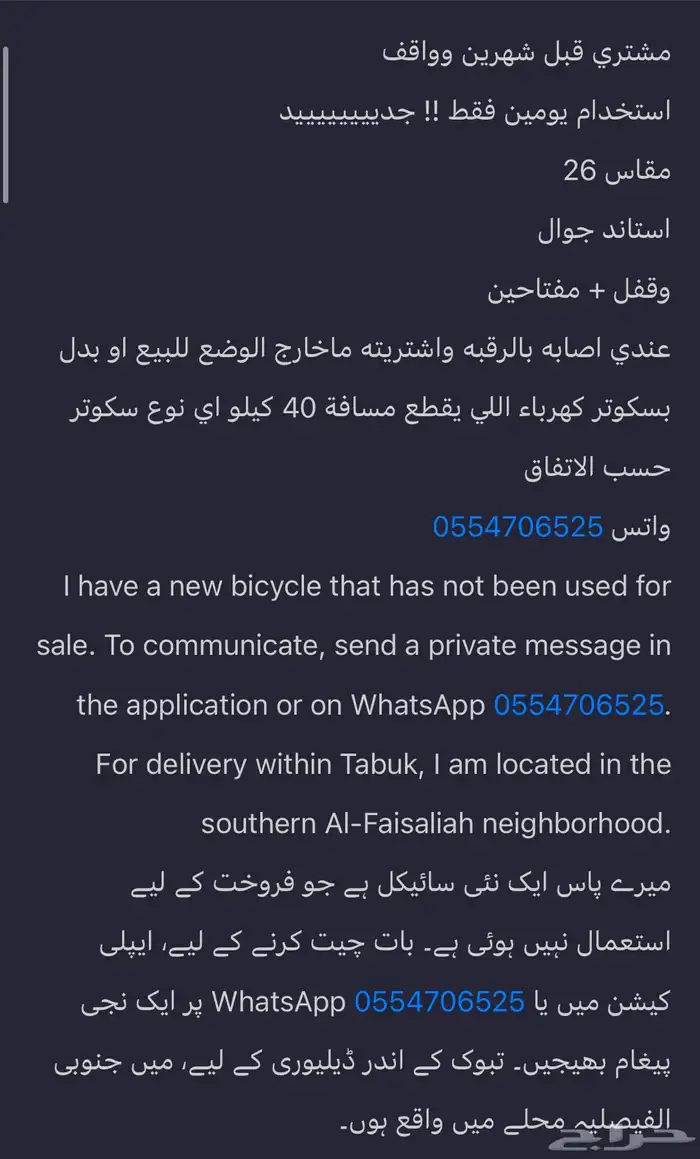700x1159 pixels.
Task: Open the WhatsApp number in the English paragraph
Action: coord(579,705)
